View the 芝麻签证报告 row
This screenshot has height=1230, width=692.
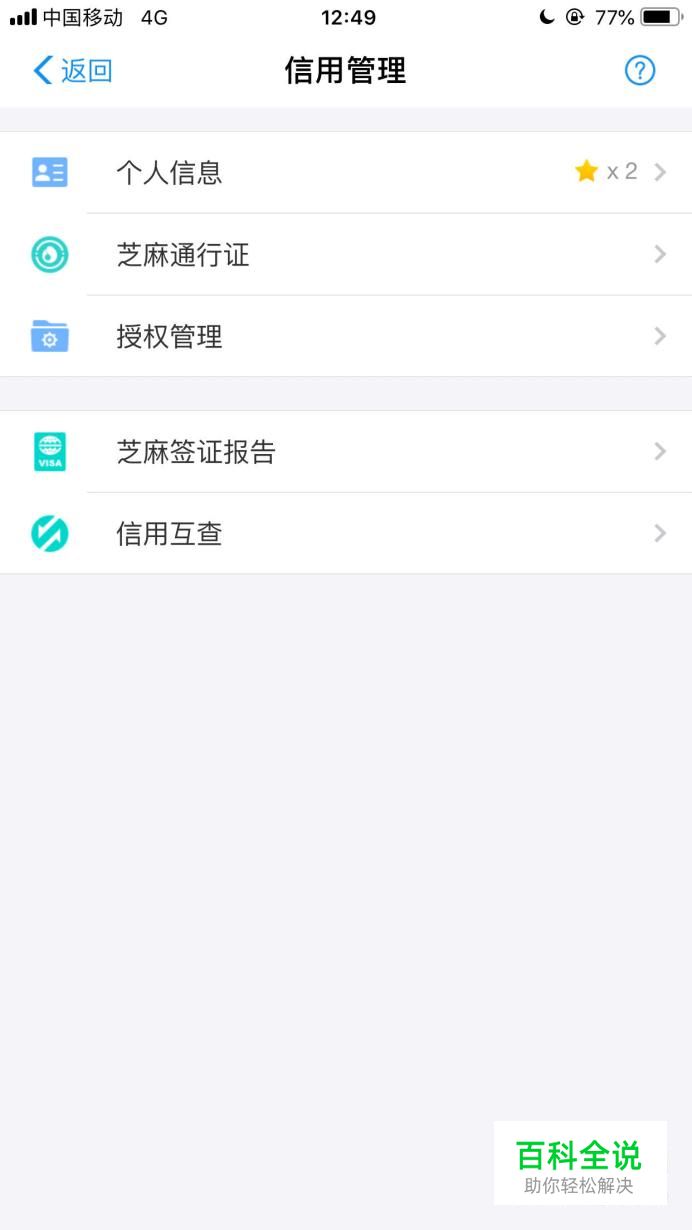[x=346, y=452]
